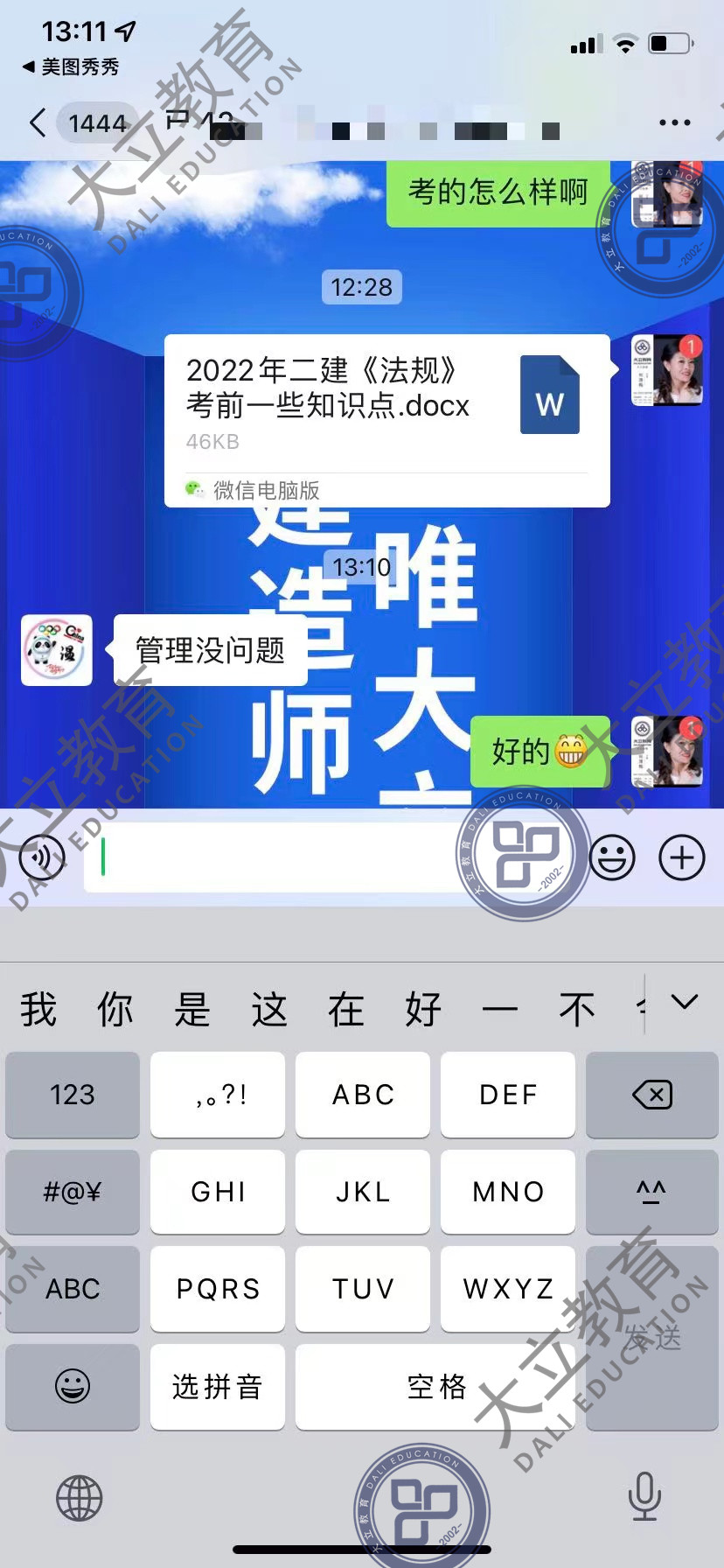Screen dimensions: 724x1568
Task: Start dictation with the microphone
Action: [644, 1496]
